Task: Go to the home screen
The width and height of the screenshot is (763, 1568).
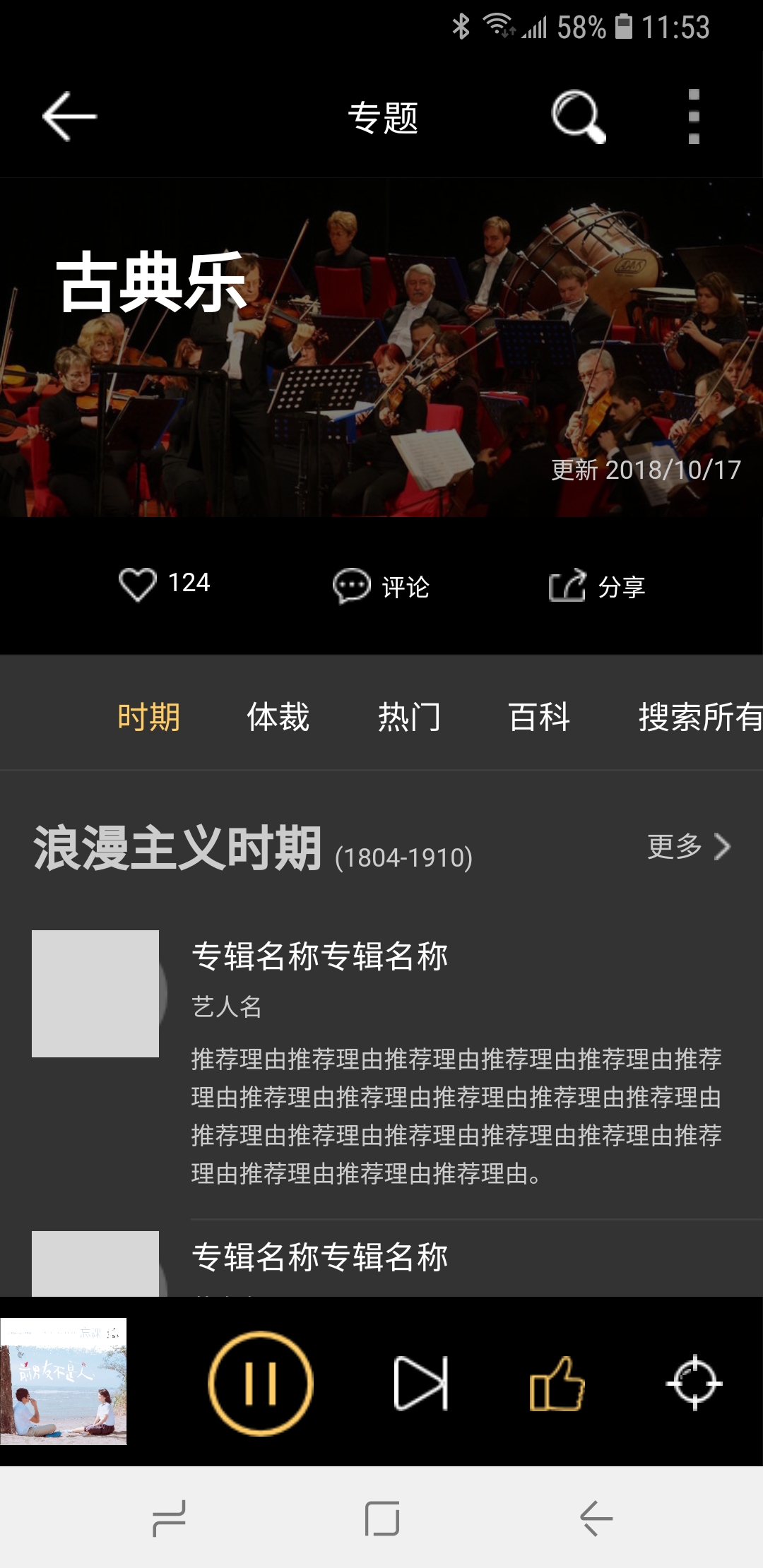Action: coord(381,1519)
